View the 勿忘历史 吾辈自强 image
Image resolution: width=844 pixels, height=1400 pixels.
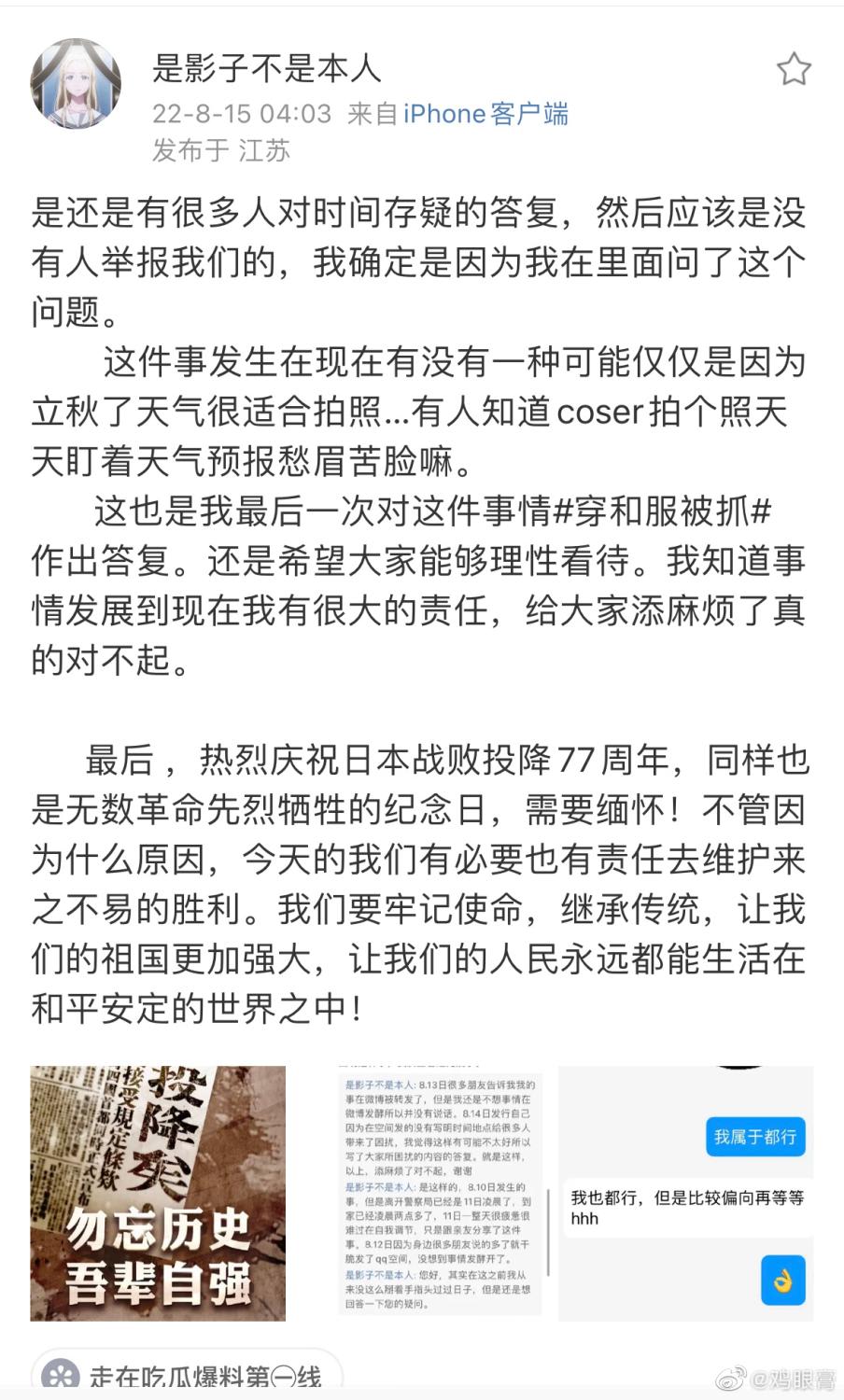click(158, 1193)
